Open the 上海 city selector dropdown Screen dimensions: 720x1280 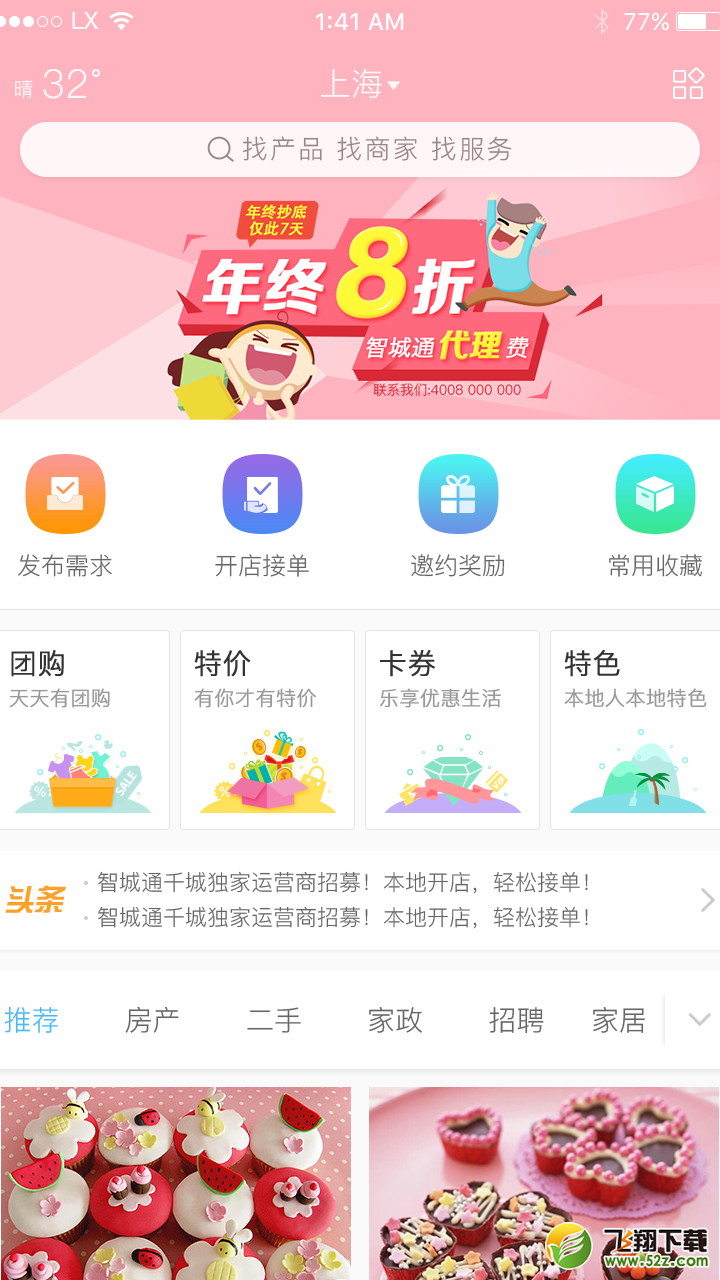tap(360, 84)
